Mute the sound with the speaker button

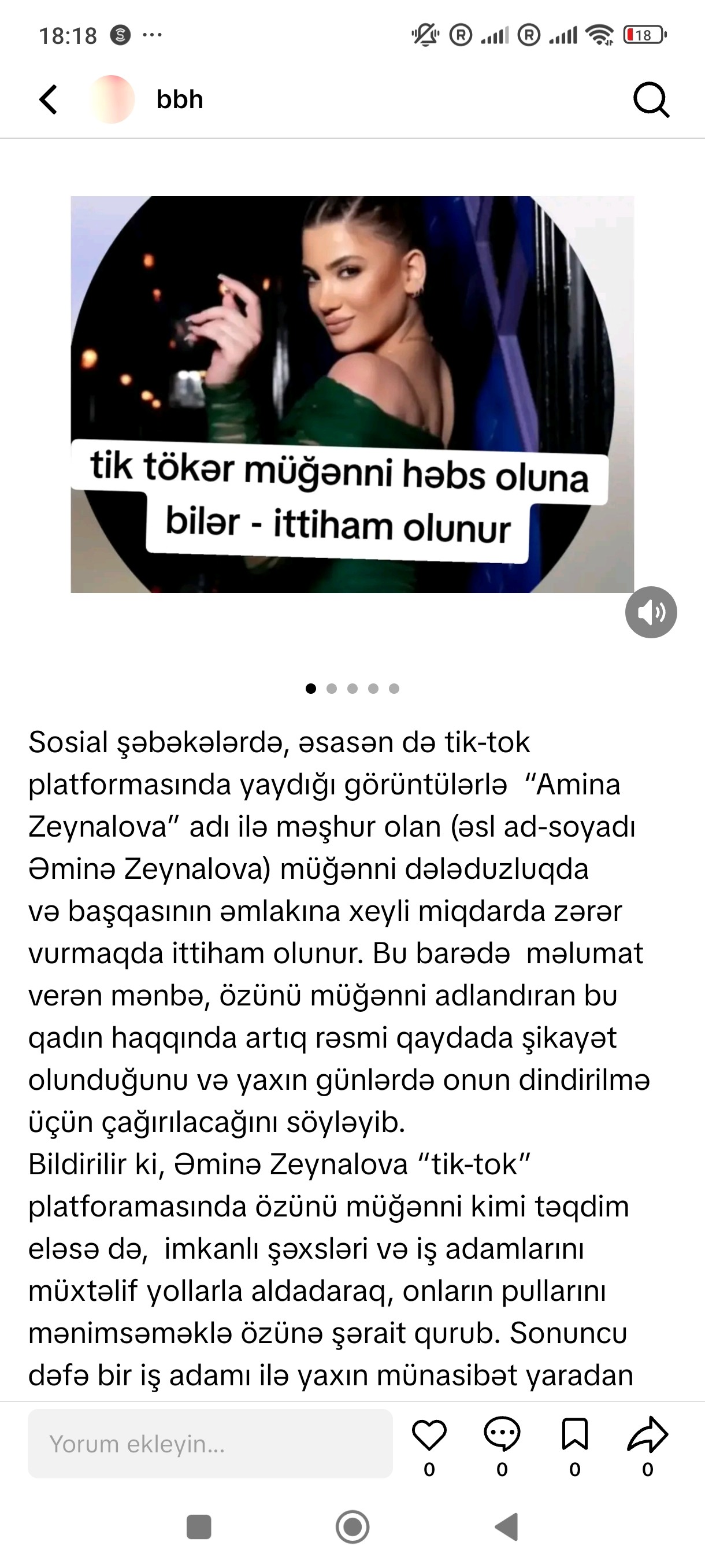(651, 612)
